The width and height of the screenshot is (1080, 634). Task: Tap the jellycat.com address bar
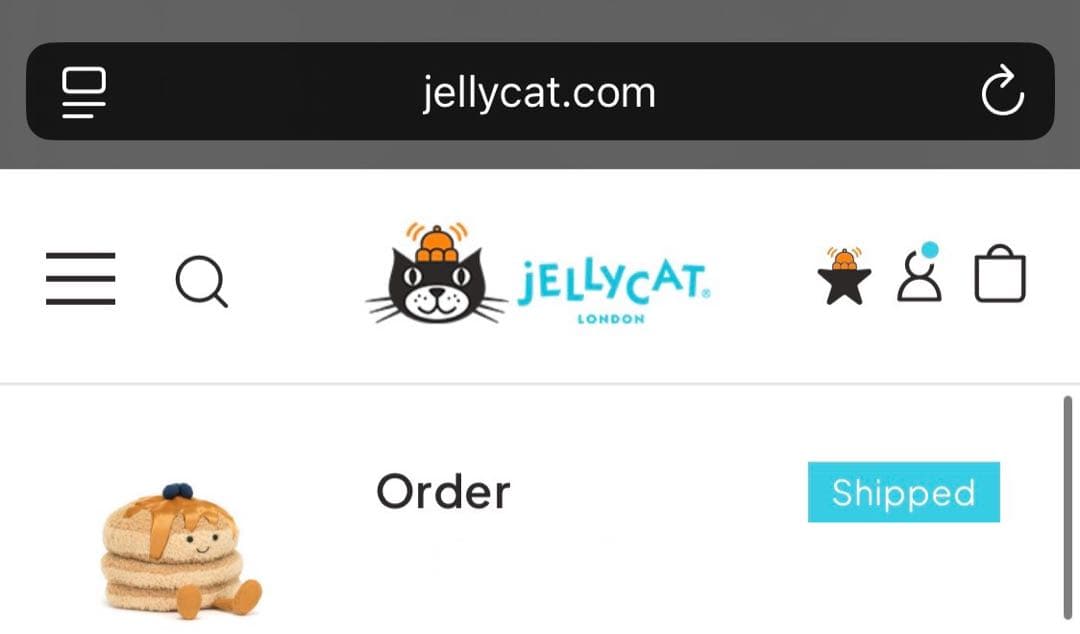[x=539, y=93]
